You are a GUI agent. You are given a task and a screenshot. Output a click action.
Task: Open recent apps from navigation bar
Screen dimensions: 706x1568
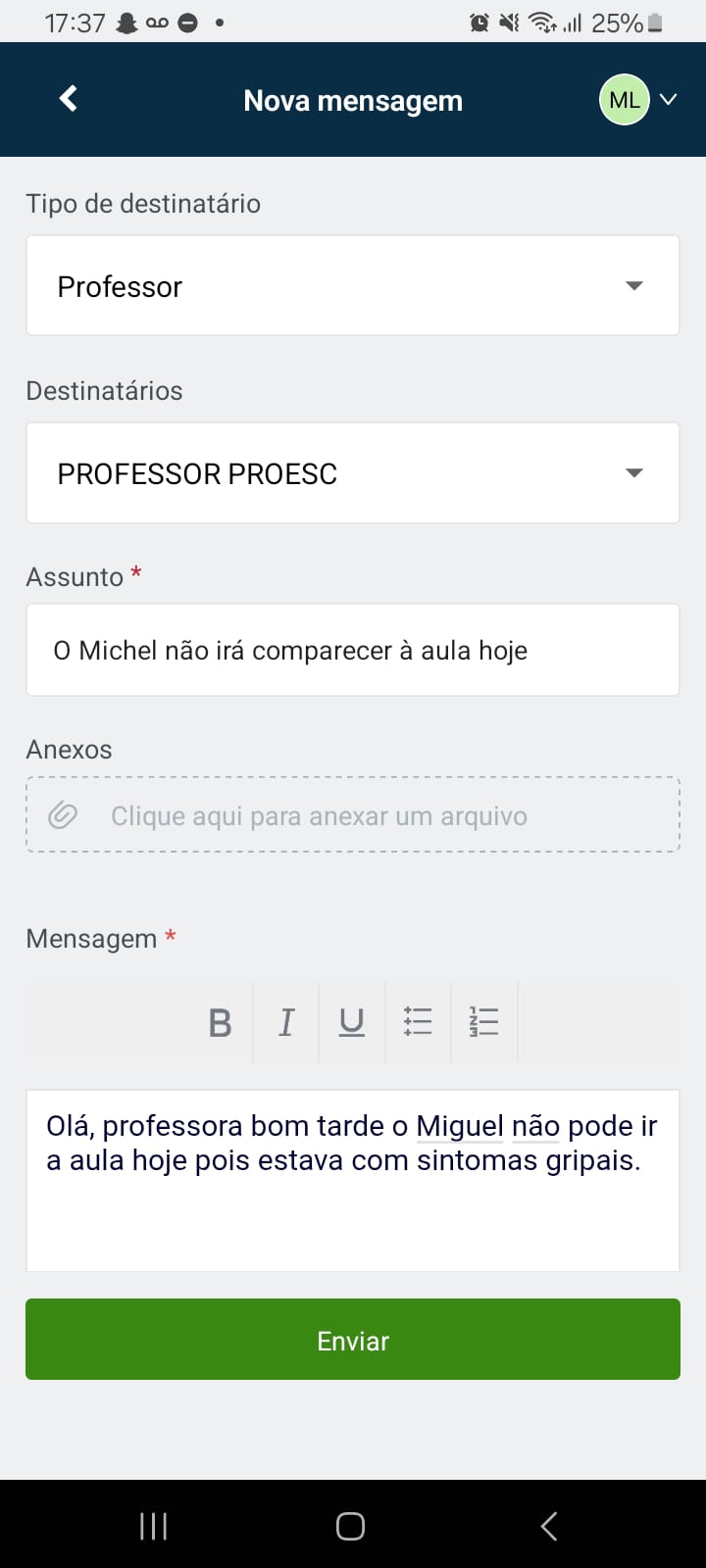pyautogui.click(x=154, y=1526)
